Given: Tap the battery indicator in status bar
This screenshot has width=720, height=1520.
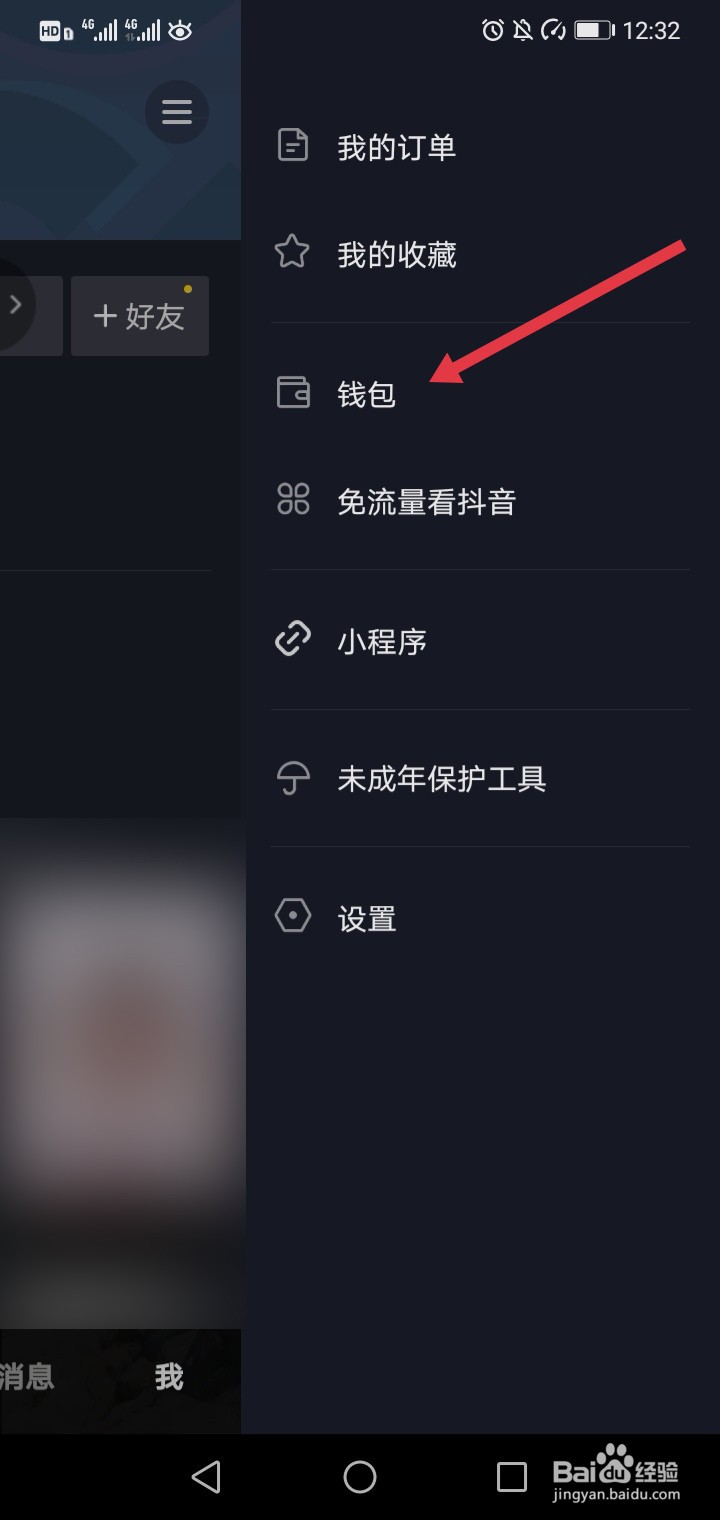Looking at the screenshot, I should (594, 30).
